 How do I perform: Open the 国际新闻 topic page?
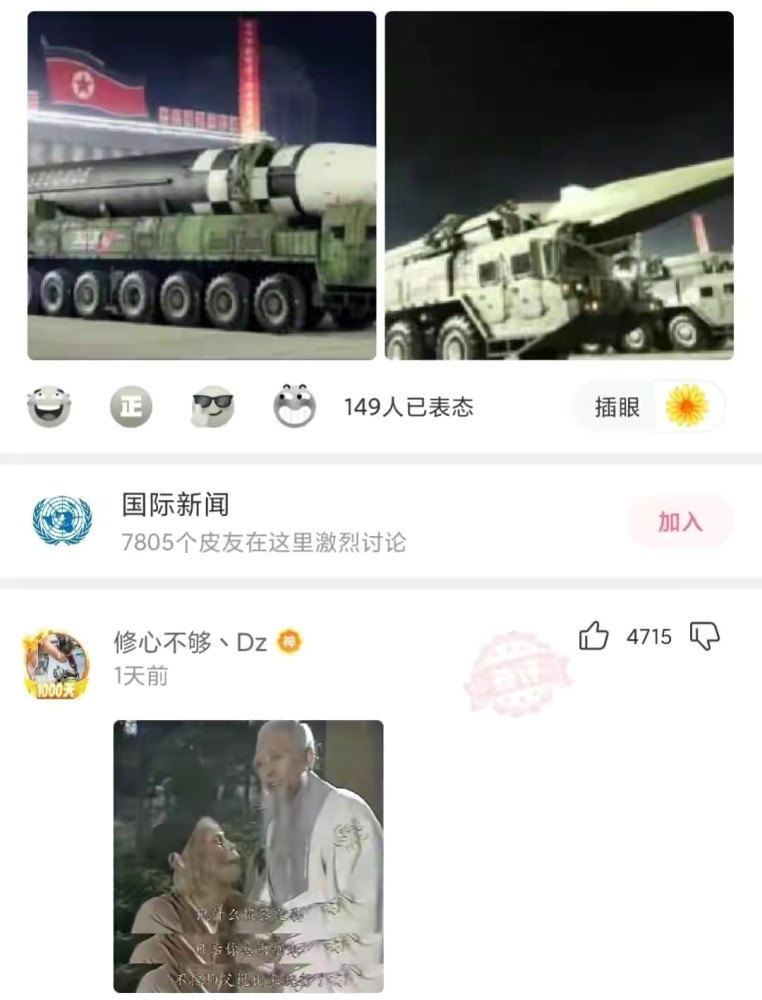(x=264, y=521)
